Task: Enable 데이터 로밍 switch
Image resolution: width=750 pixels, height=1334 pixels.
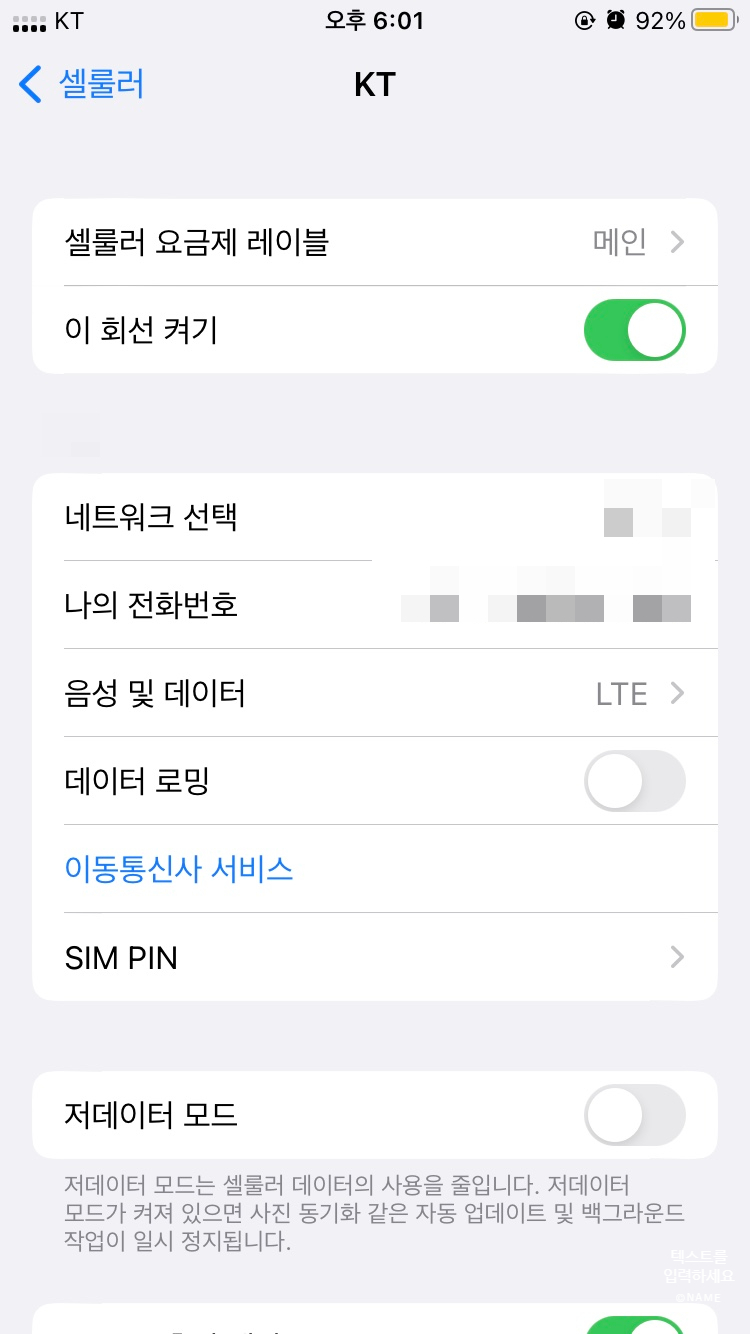Action: click(634, 781)
